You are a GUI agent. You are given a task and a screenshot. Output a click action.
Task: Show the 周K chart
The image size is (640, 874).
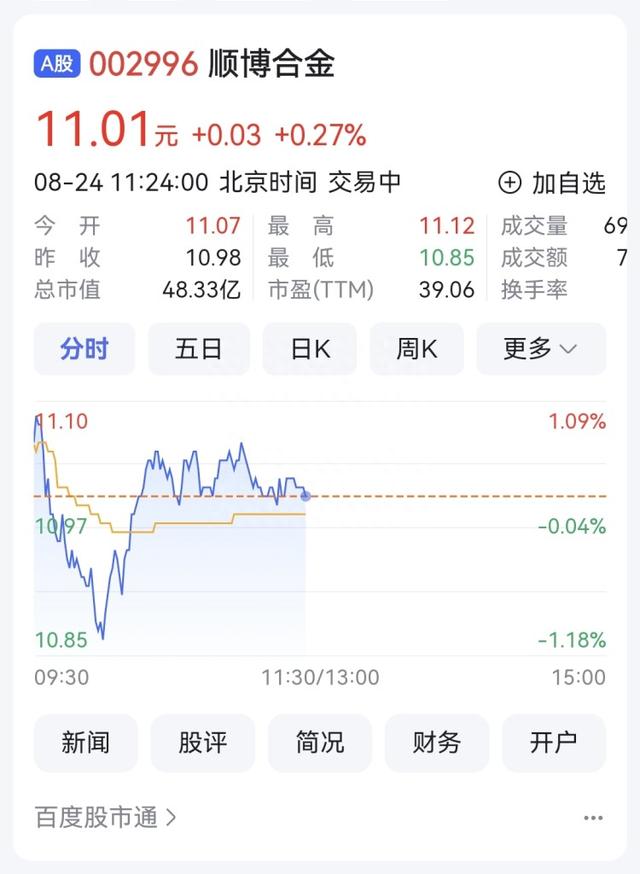(417, 349)
